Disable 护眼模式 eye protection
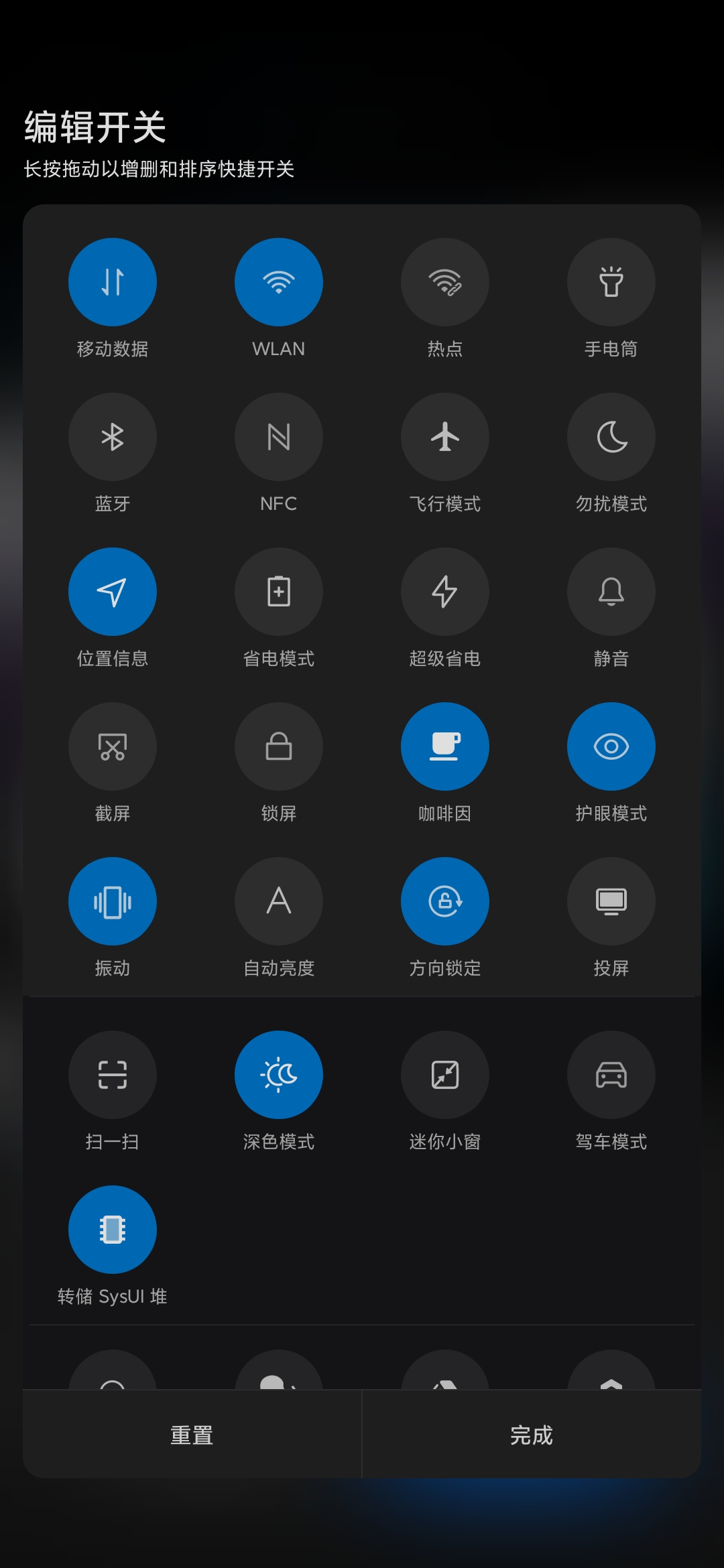The height and width of the screenshot is (1568, 724). (x=611, y=746)
